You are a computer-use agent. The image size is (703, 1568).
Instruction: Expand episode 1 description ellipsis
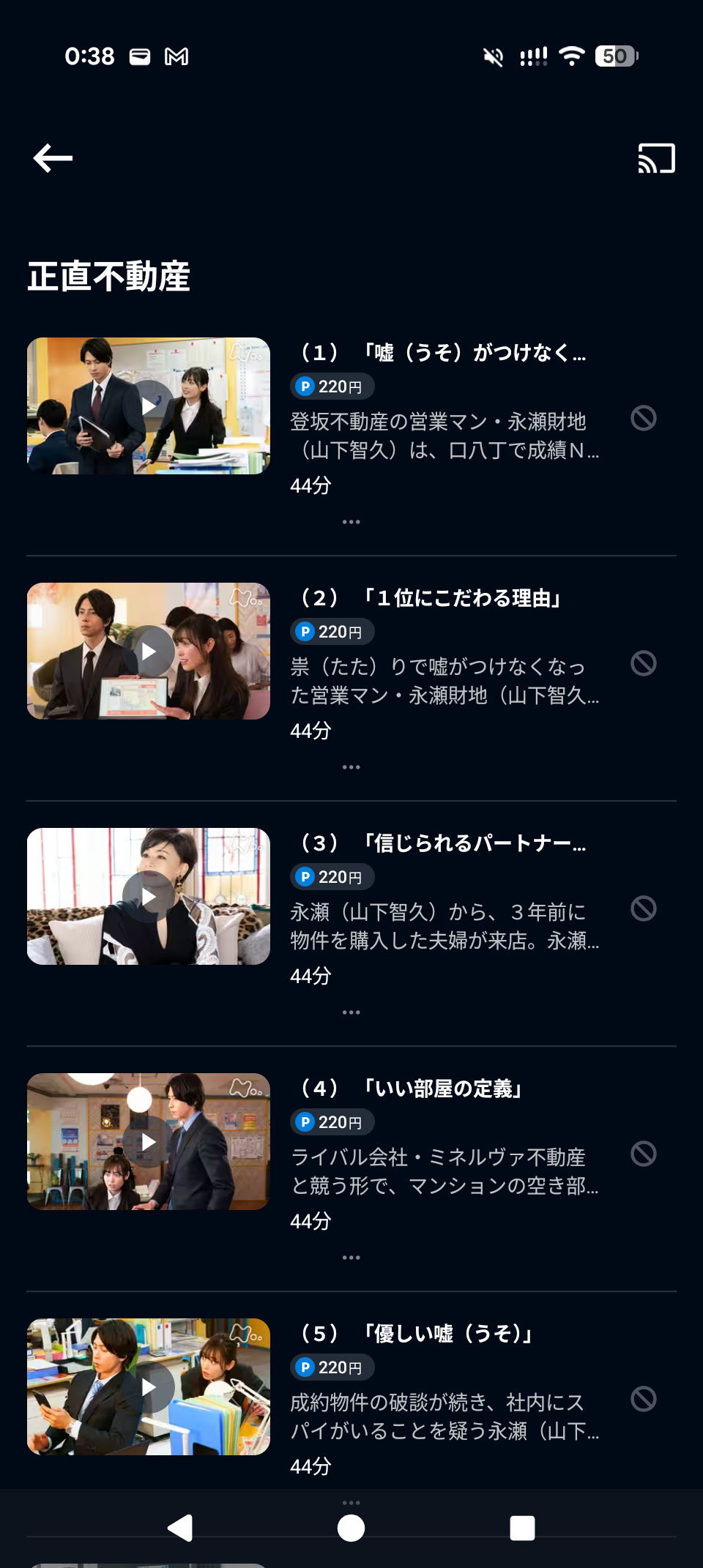(x=351, y=522)
